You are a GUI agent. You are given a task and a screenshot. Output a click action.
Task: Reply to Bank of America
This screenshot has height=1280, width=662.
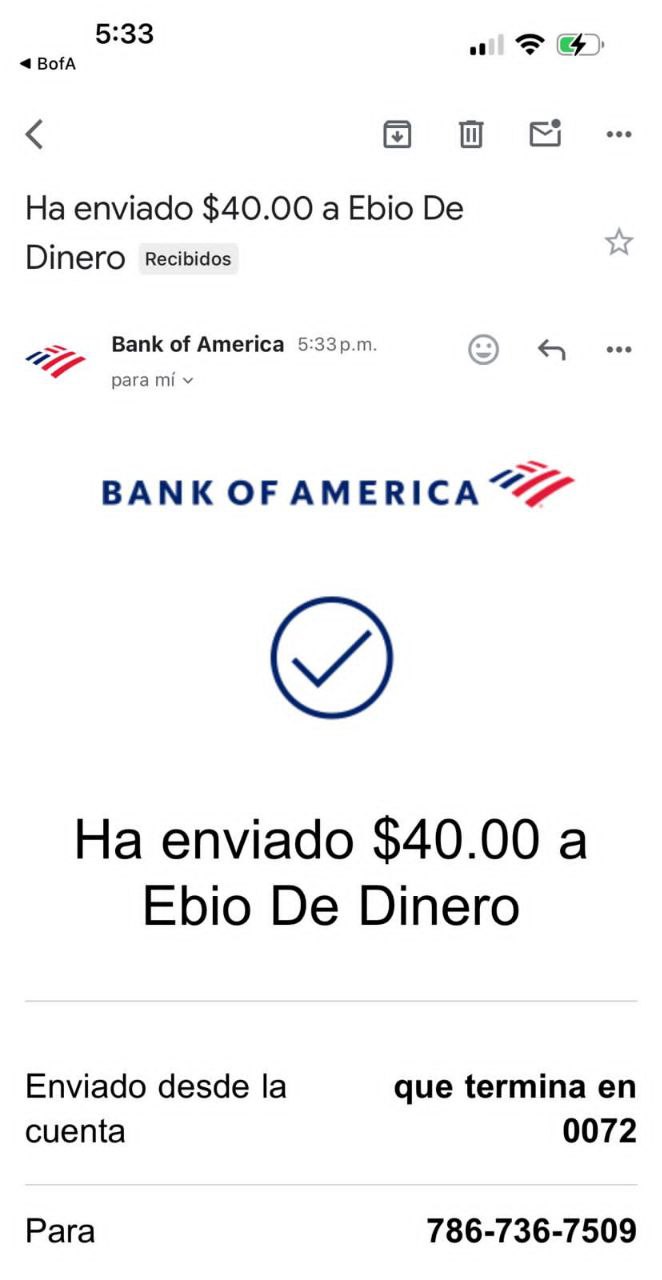[x=551, y=349]
